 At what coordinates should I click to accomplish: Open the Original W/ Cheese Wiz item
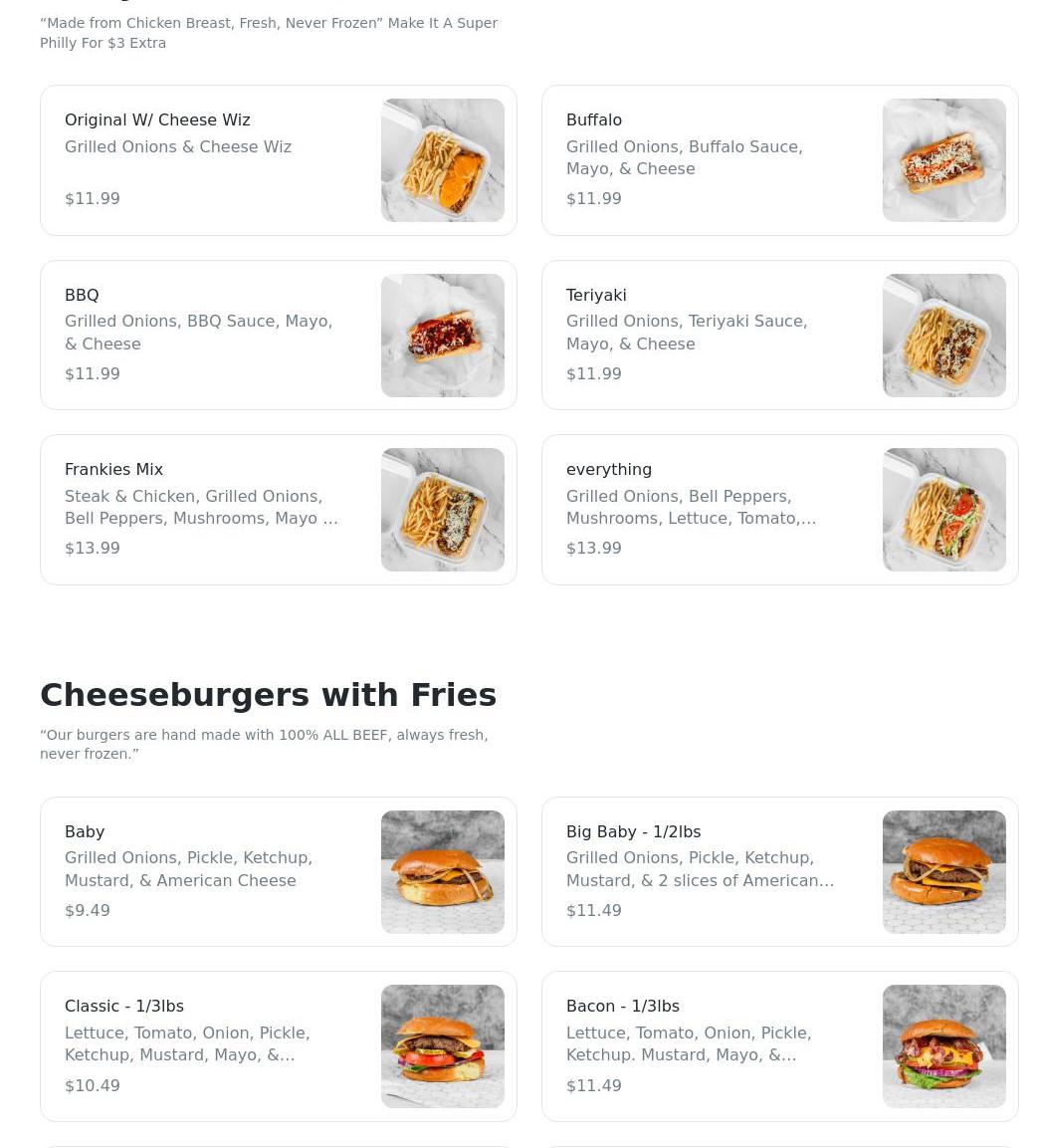(x=279, y=160)
